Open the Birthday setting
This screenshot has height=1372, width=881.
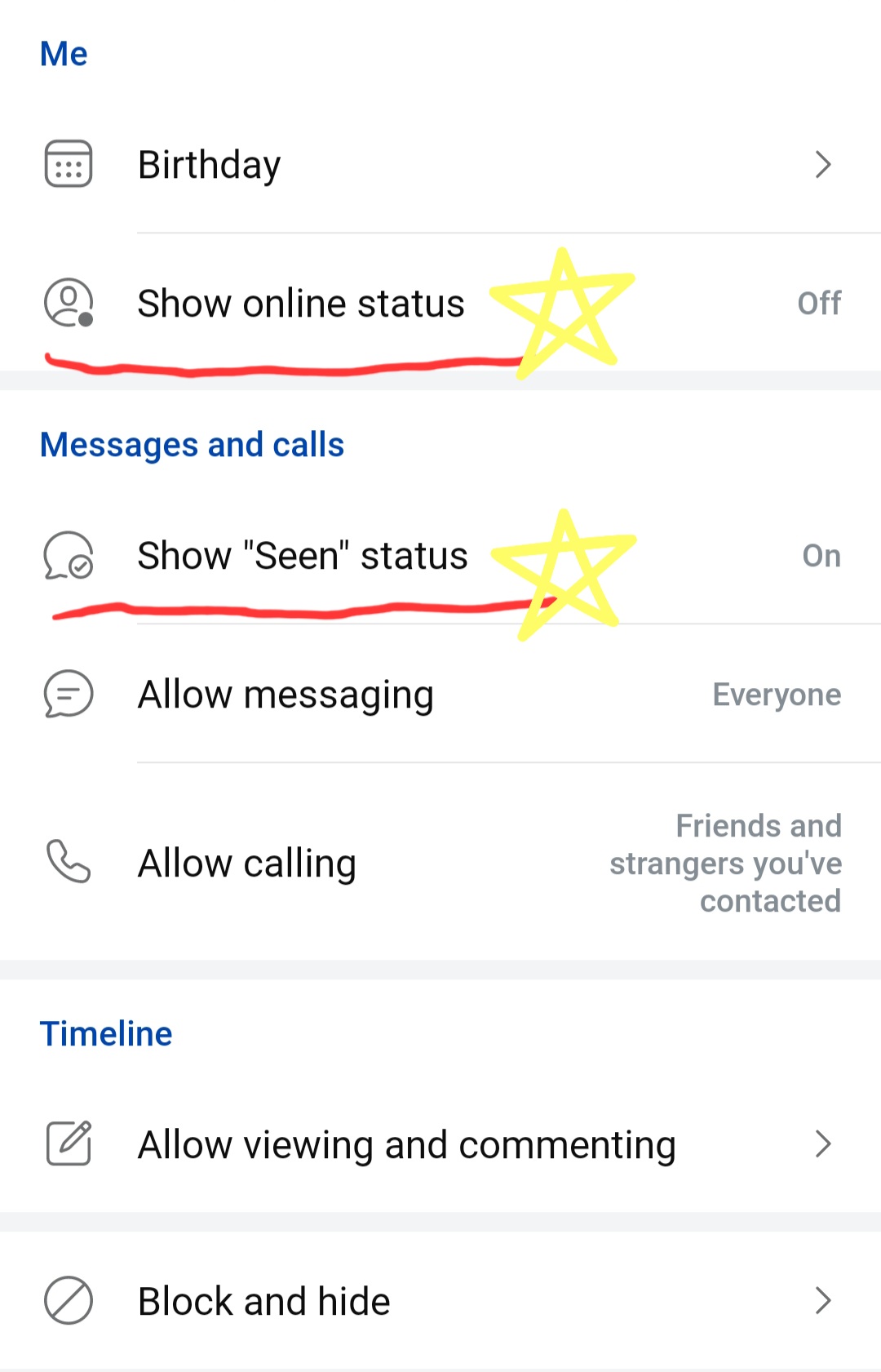pos(440,165)
